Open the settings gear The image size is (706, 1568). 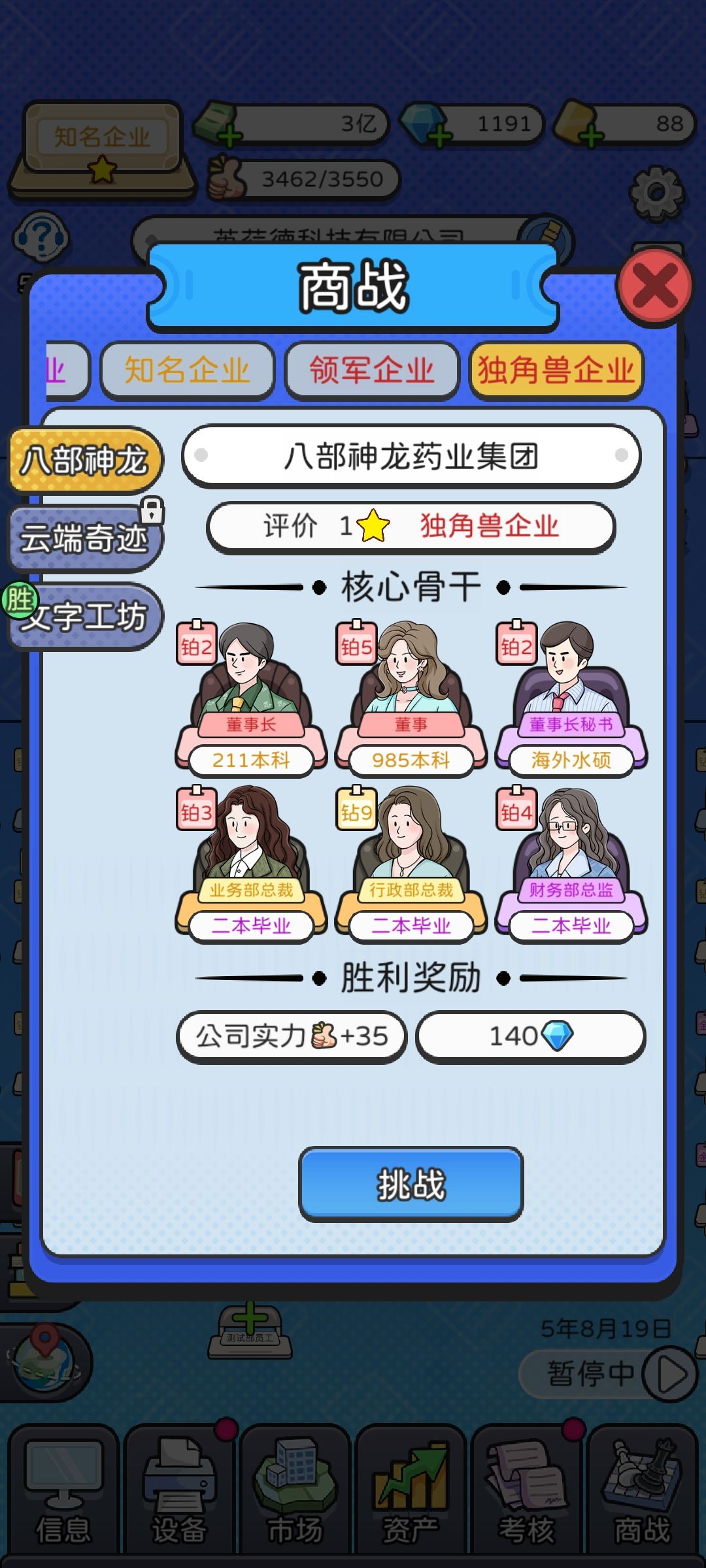pyautogui.click(x=654, y=189)
